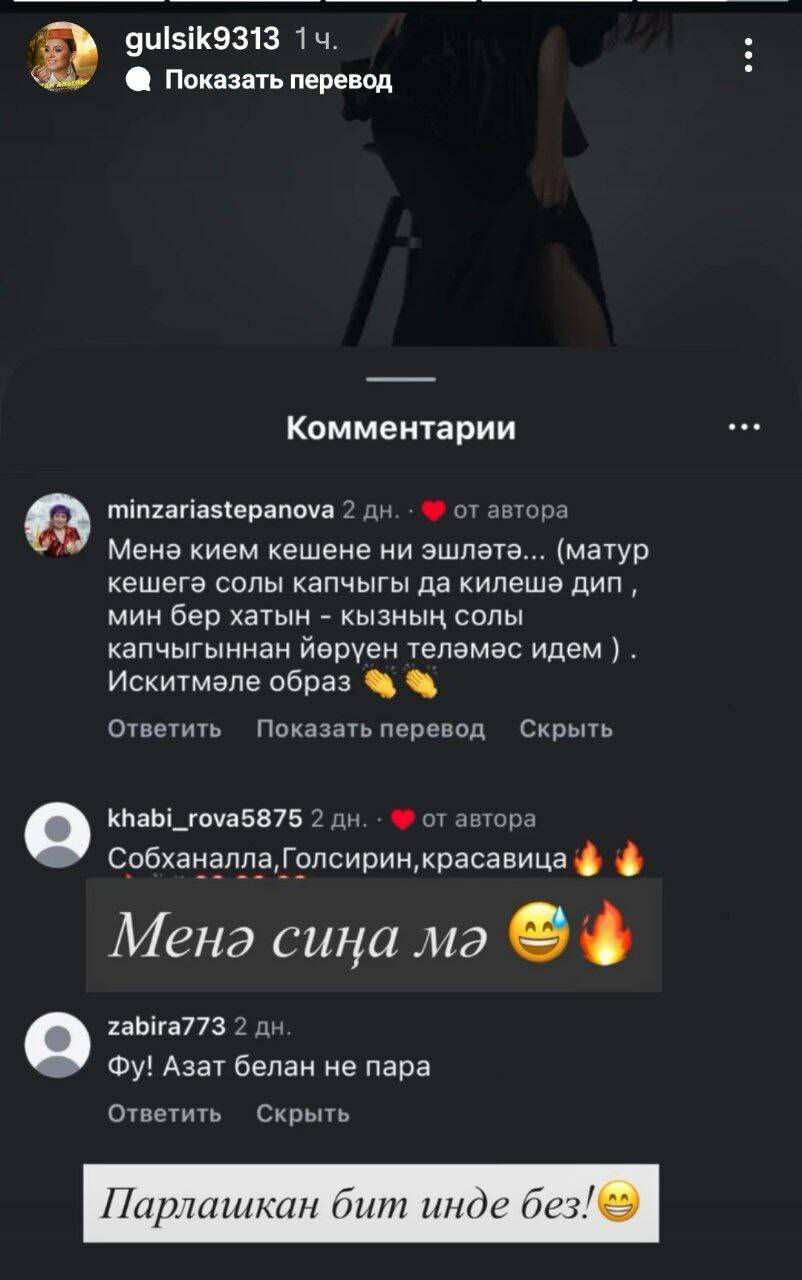Open the story's three-dot overflow menu
This screenshot has width=802, height=1280.
(748, 55)
